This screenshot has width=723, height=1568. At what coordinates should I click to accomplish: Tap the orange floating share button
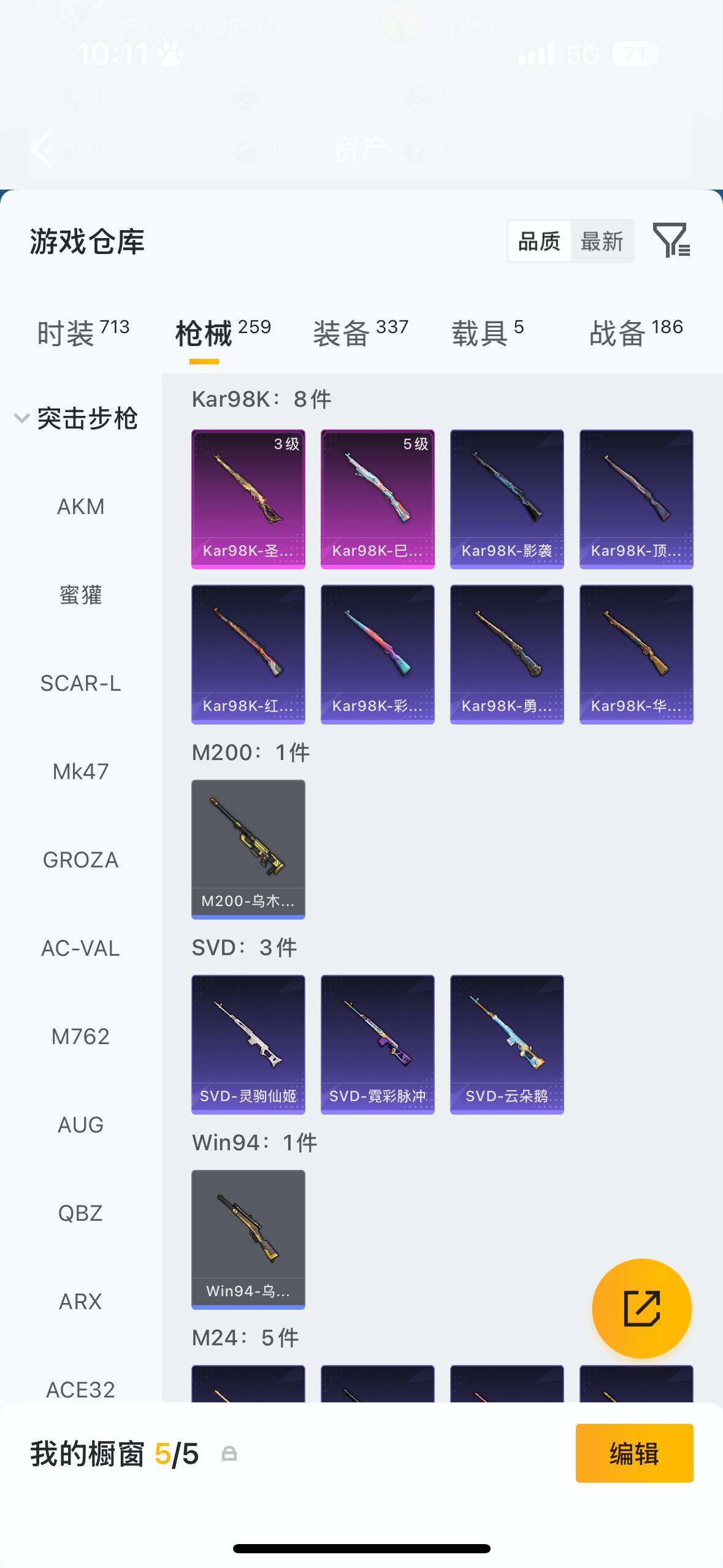point(641,1309)
